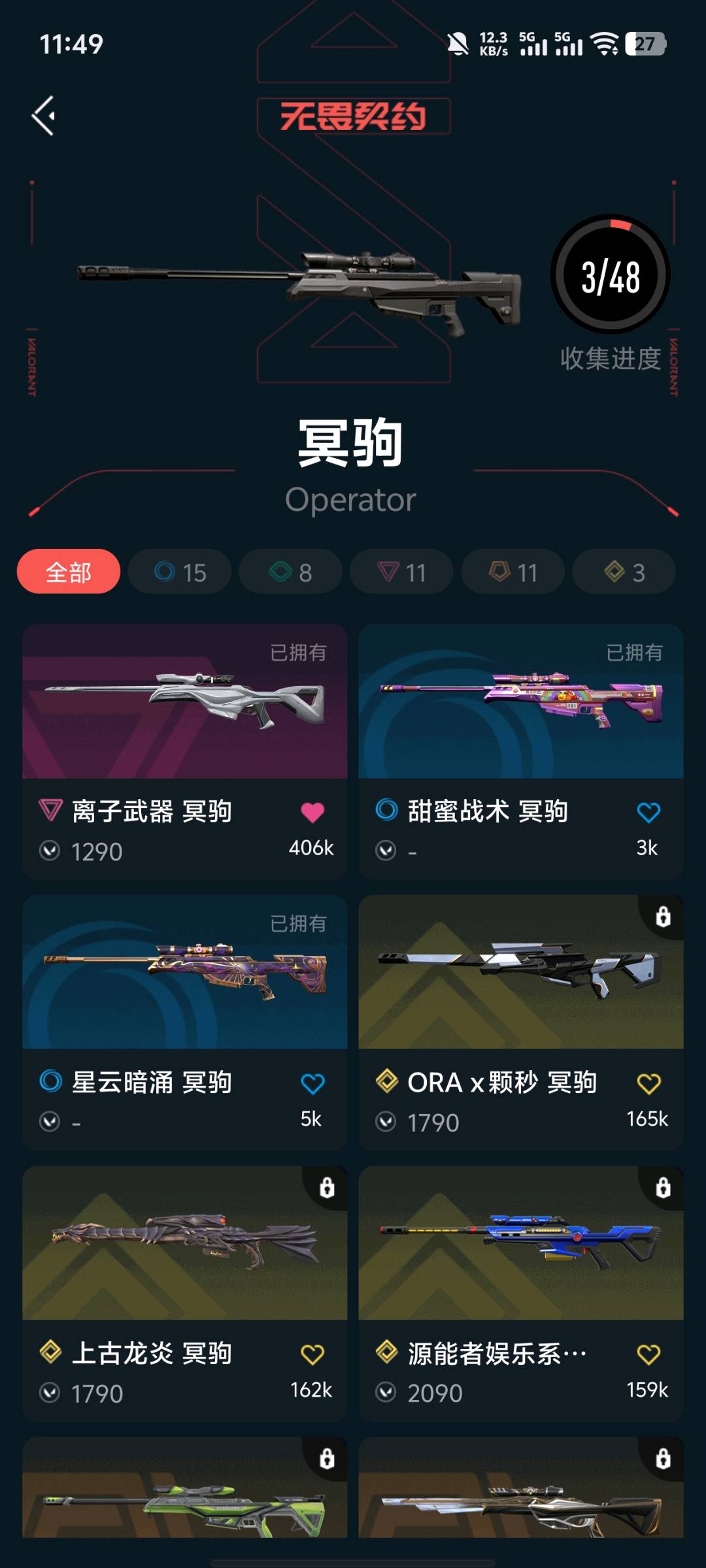Viewport: 706px width, 1568px height.
Task: Select the 全部 filter chip
Action: (x=69, y=572)
